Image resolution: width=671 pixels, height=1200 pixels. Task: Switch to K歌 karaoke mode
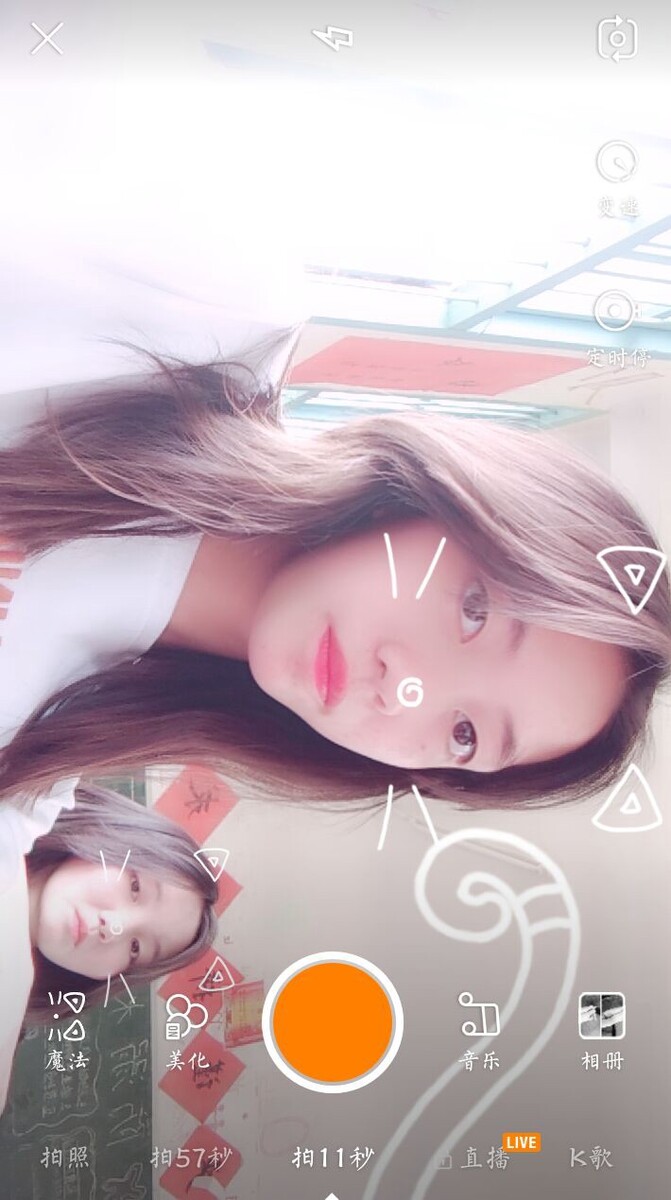click(x=591, y=1158)
